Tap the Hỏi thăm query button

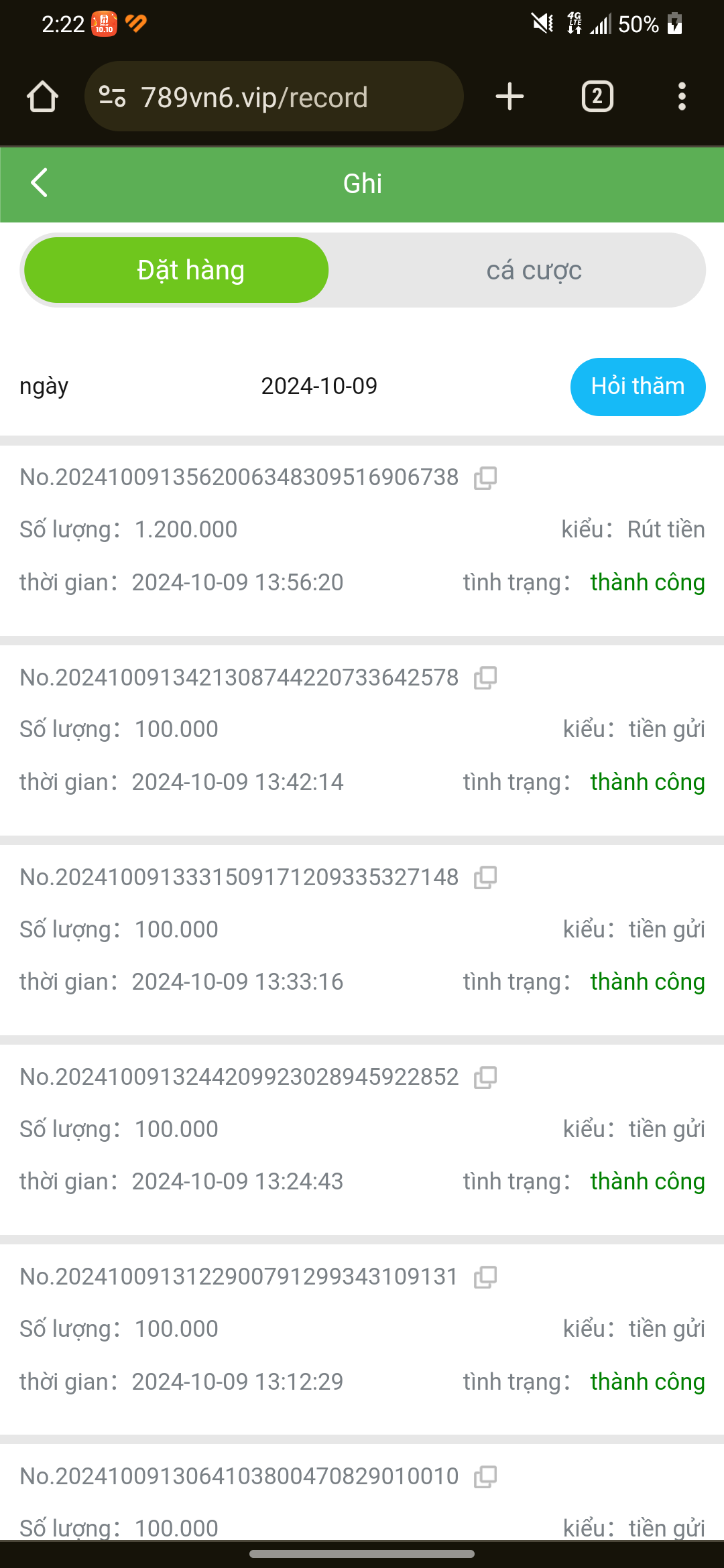click(x=638, y=387)
